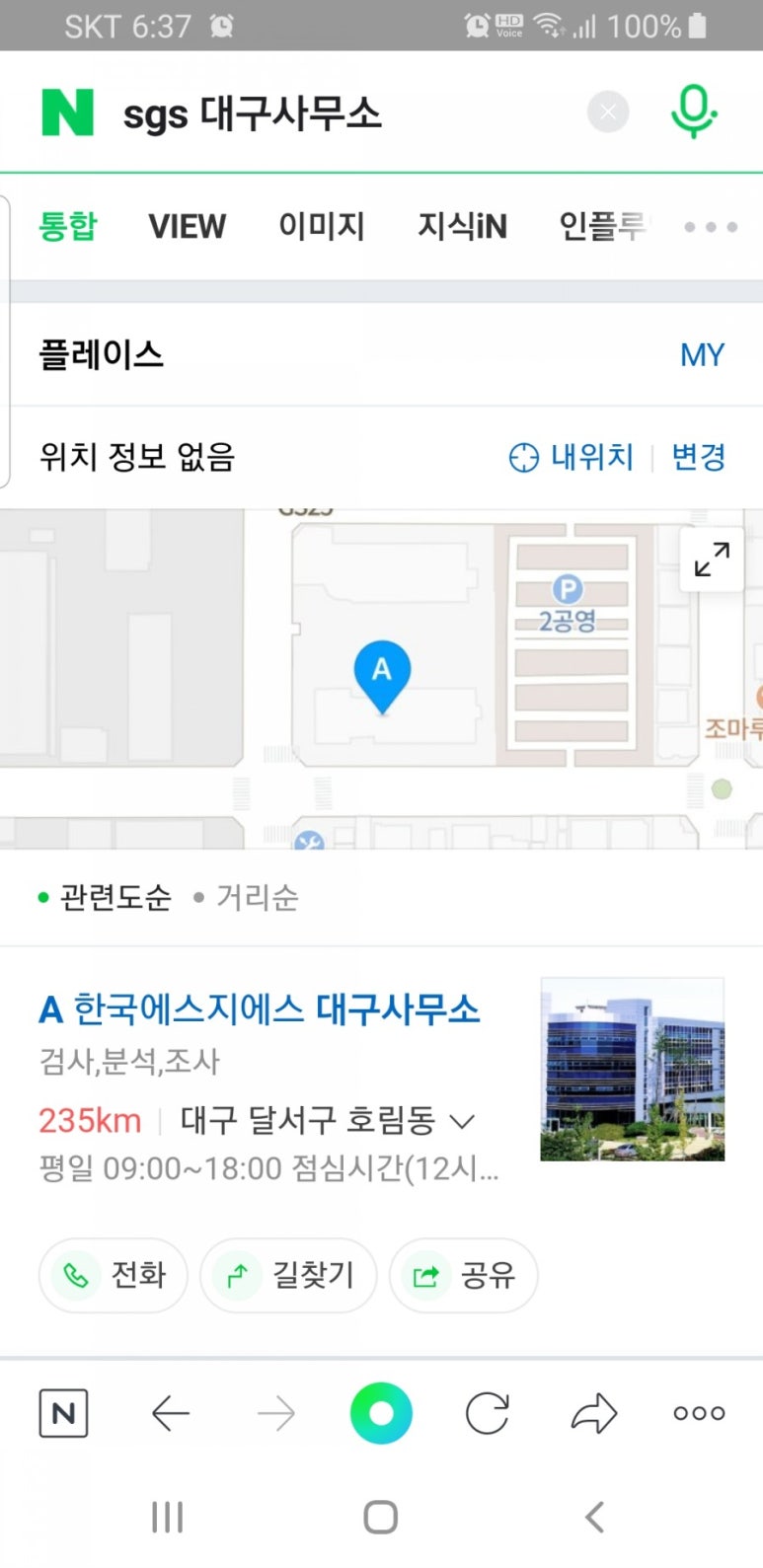Open MY places link

pyautogui.click(x=702, y=355)
